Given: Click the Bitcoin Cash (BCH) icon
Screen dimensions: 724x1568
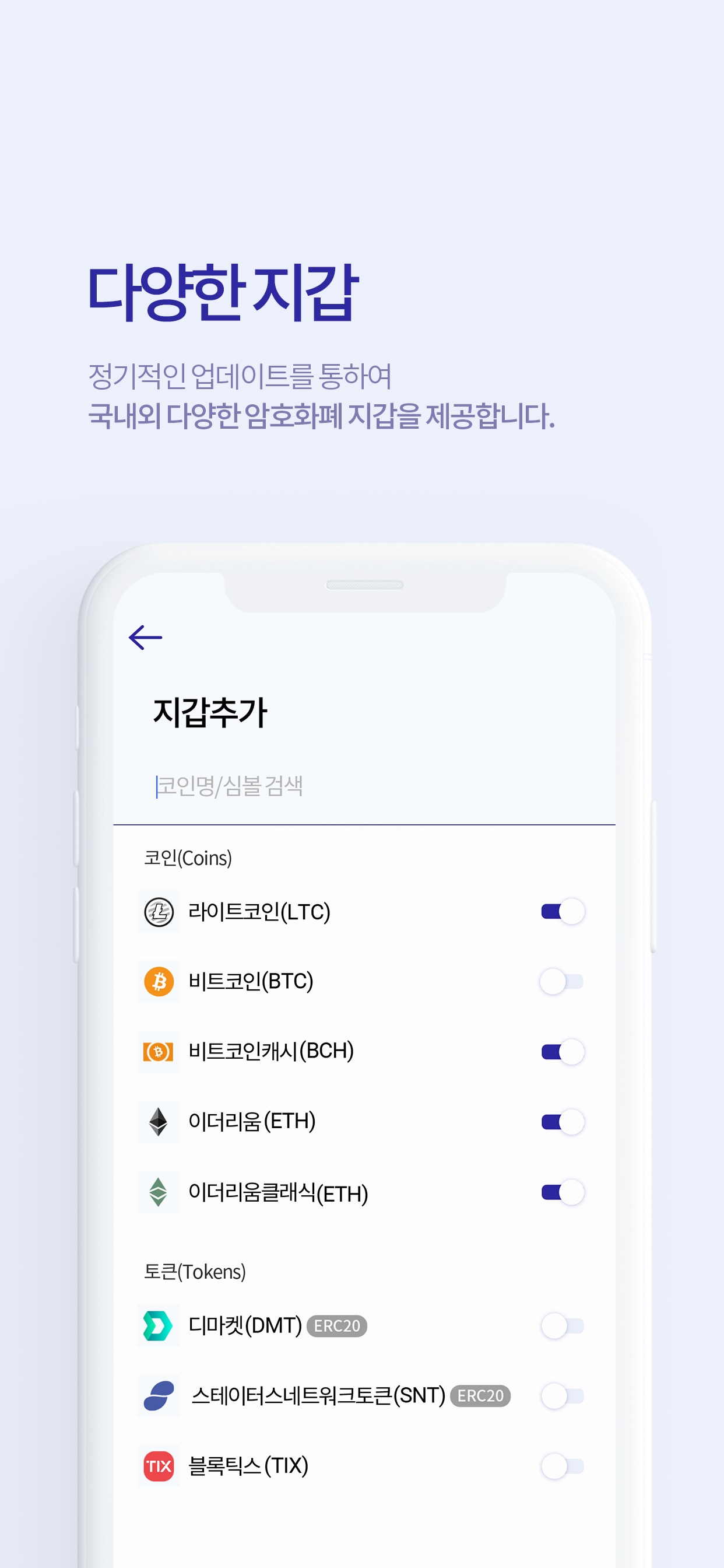Looking at the screenshot, I should coord(159,1051).
